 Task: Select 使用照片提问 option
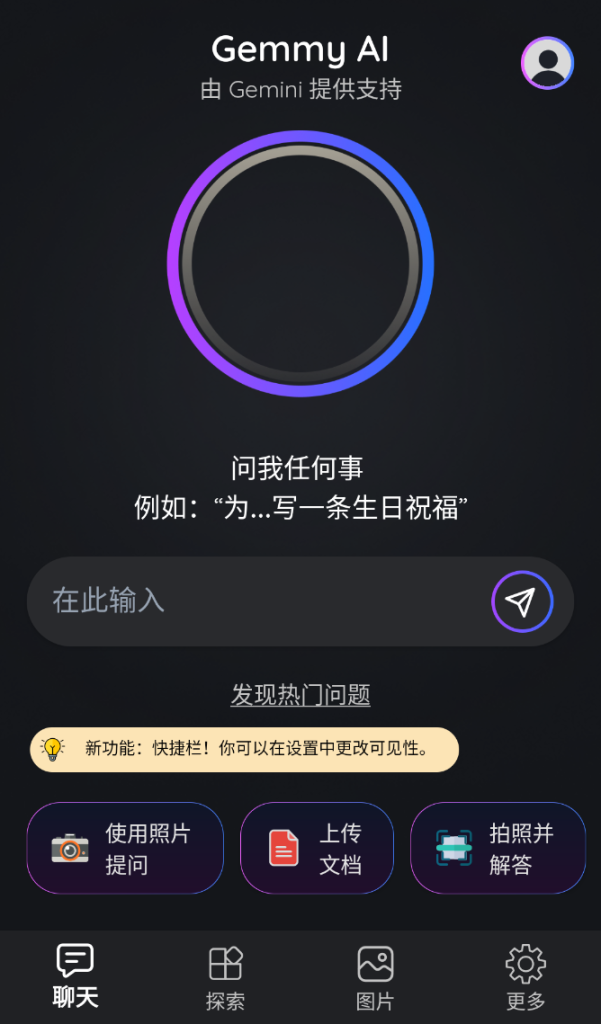[125, 848]
